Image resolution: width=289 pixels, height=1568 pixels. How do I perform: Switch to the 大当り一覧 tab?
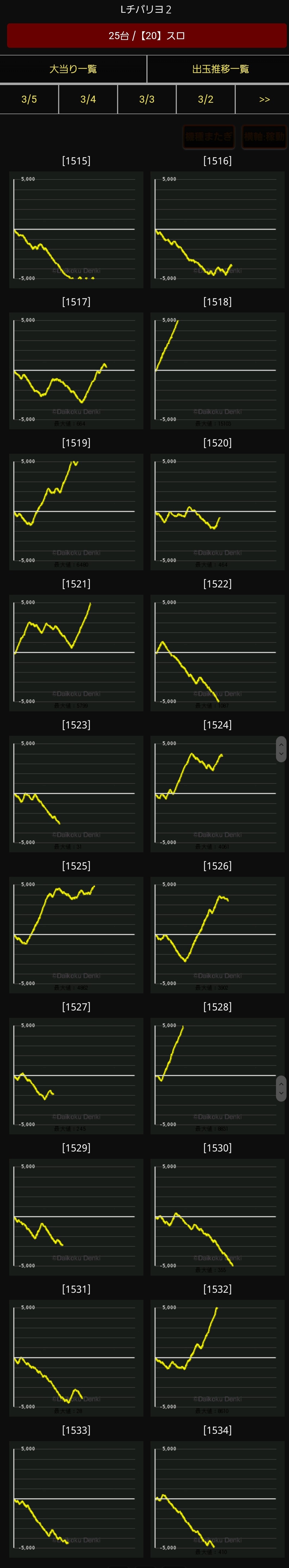73,69
